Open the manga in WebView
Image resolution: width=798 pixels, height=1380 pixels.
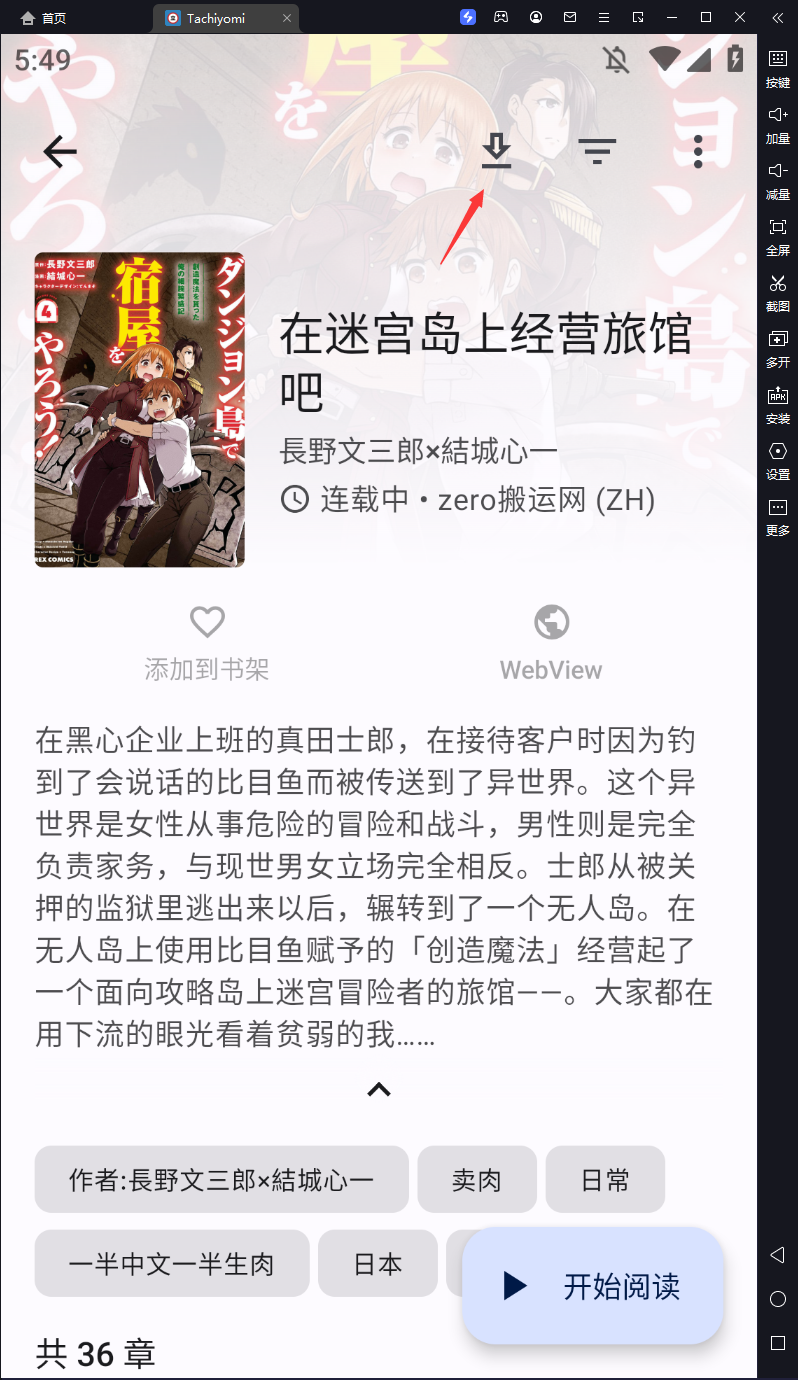tap(551, 640)
